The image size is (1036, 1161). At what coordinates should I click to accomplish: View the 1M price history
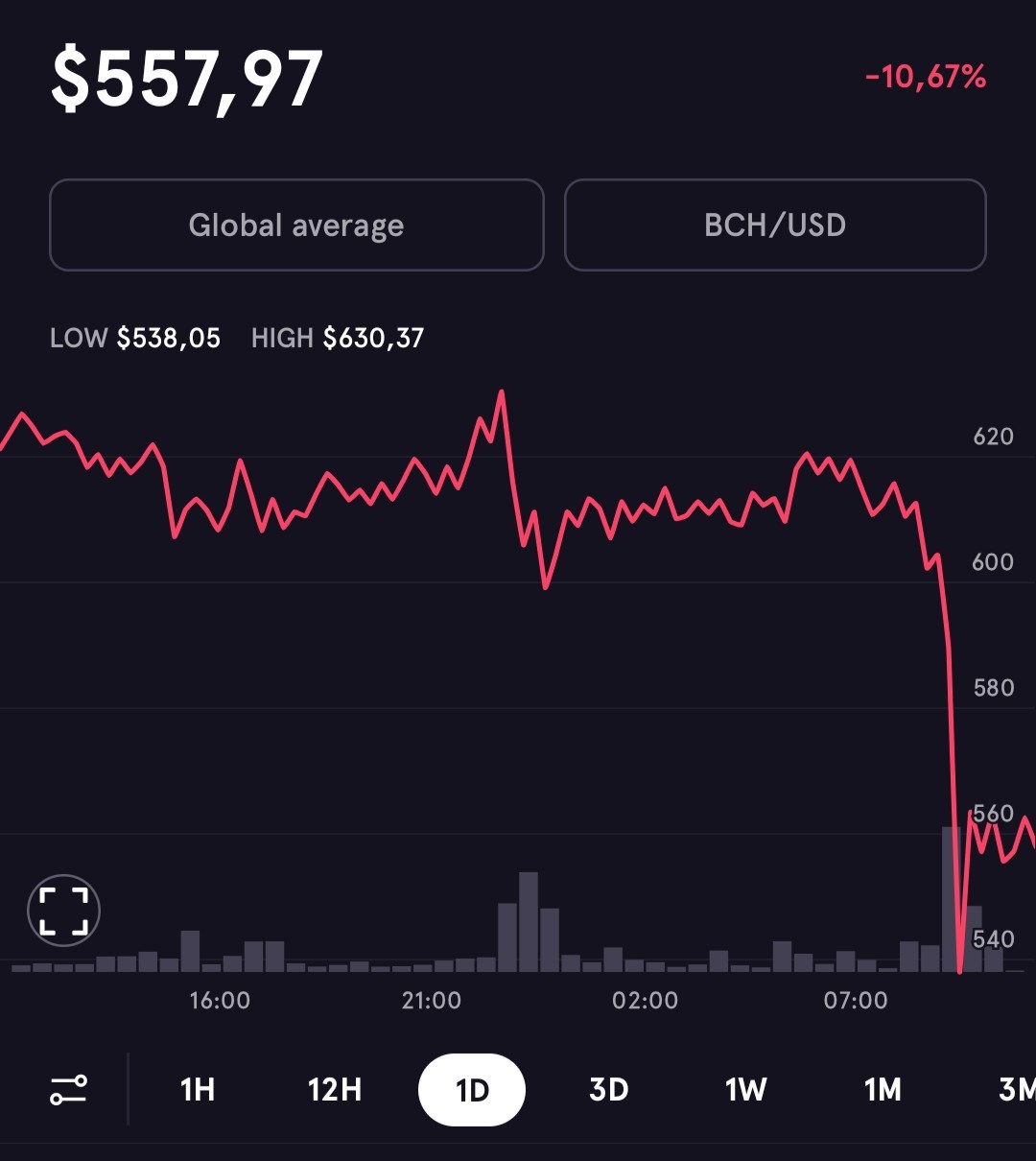pos(883,1090)
